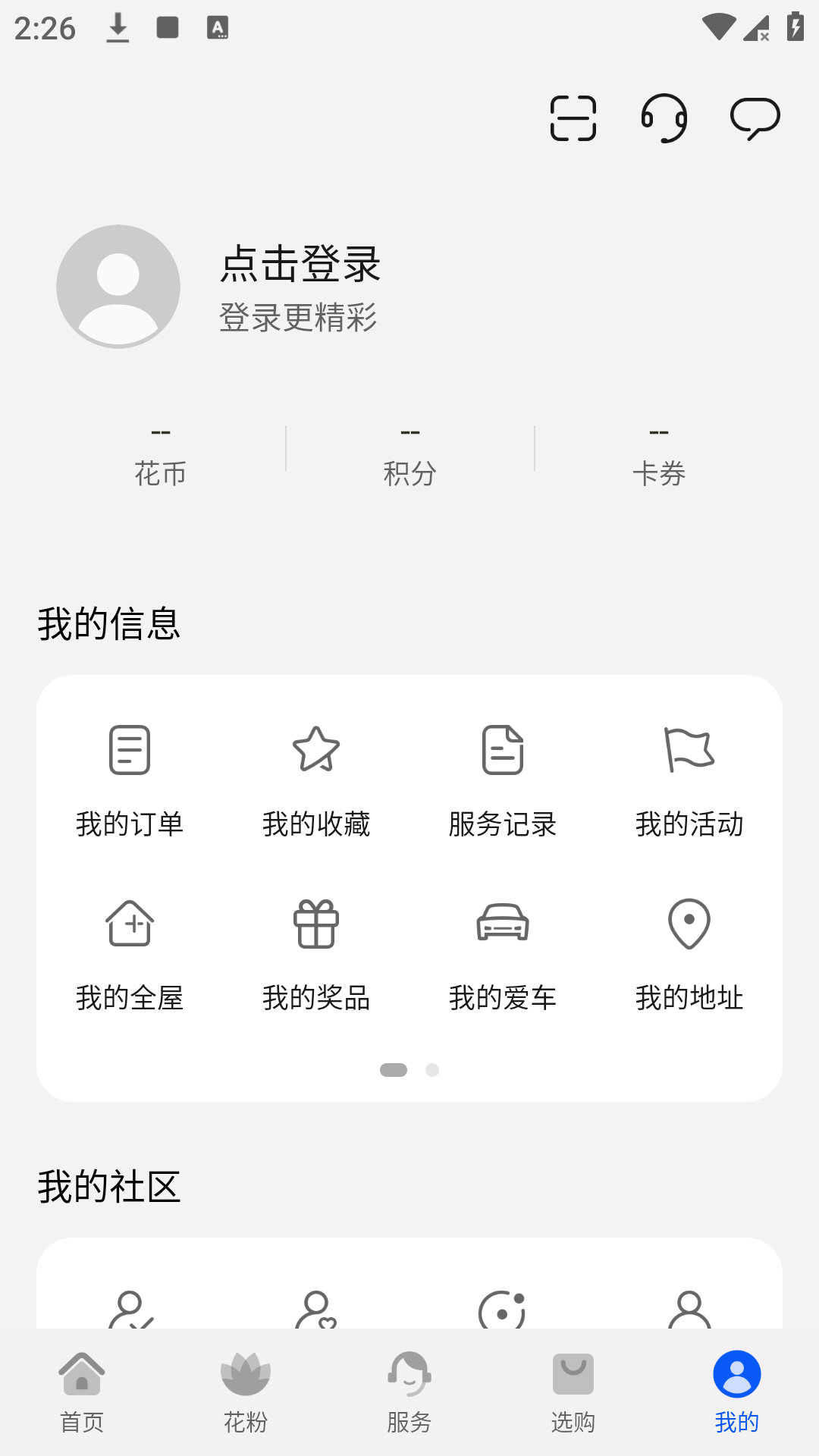Open the messages bubble icon
This screenshot has width=819, height=1456.
[x=755, y=118]
